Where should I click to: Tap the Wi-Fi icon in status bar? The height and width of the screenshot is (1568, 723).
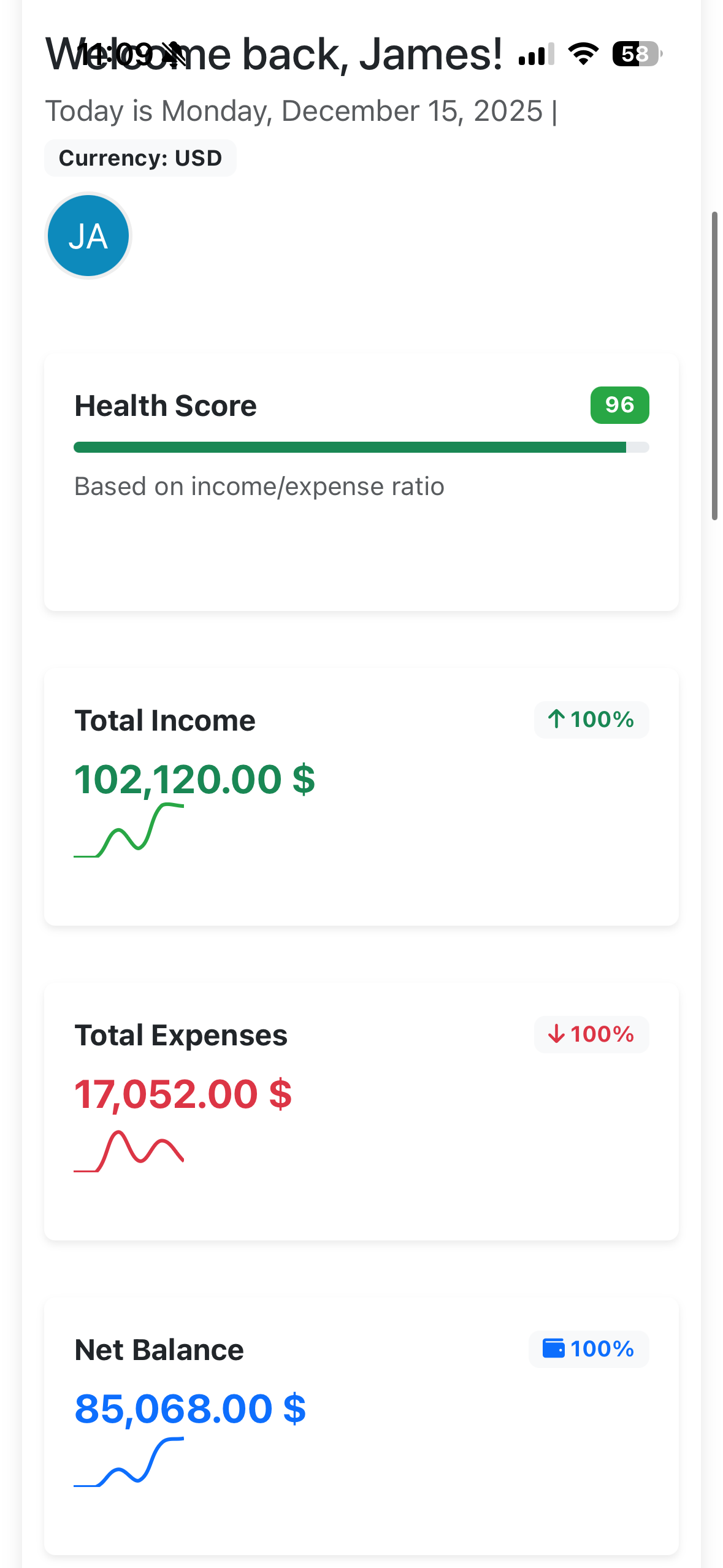[582, 54]
